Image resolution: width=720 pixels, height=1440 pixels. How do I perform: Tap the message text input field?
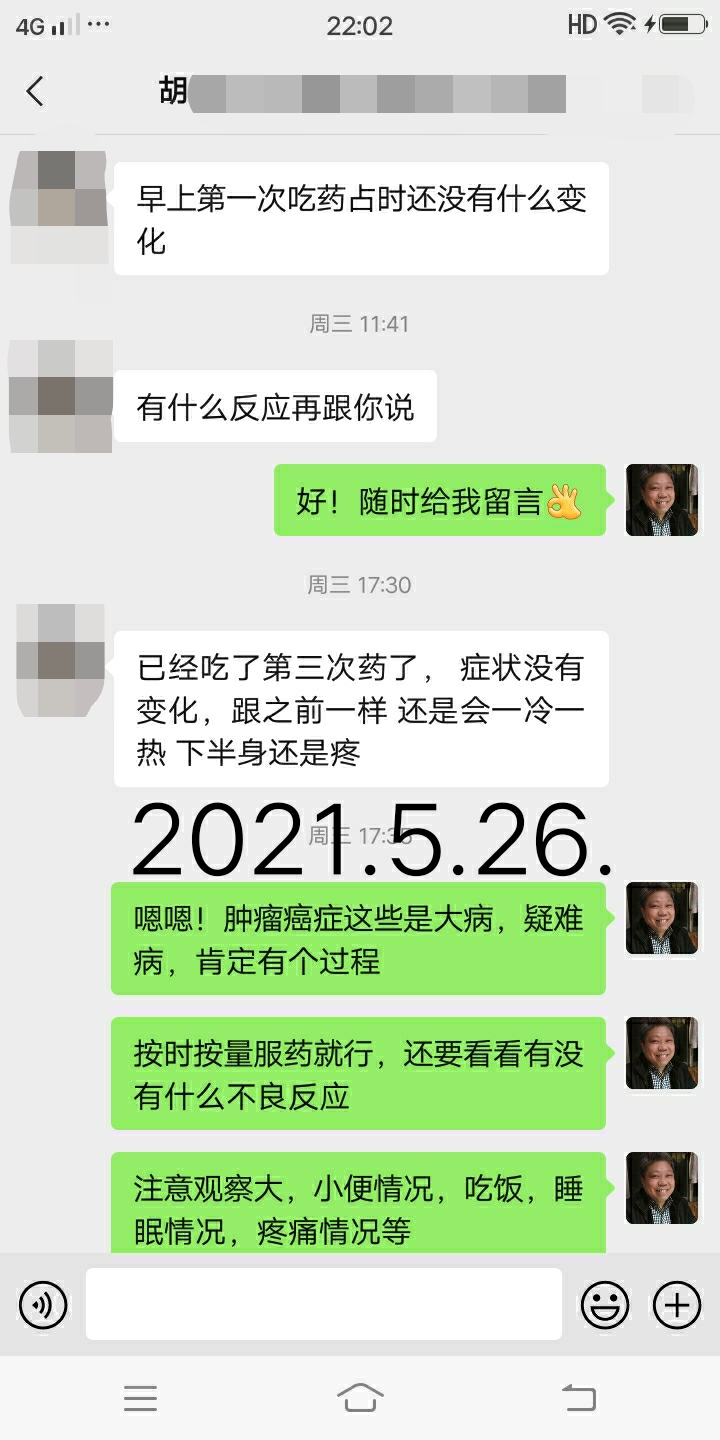[x=323, y=1304]
